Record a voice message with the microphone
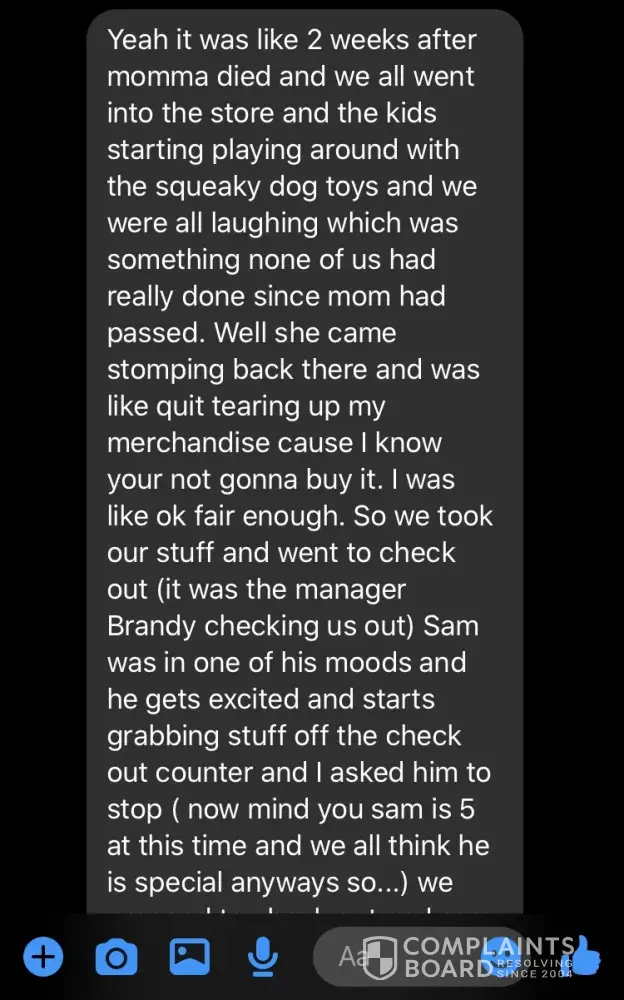The height and width of the screenshot is (1000, 624). pos(262,958)
